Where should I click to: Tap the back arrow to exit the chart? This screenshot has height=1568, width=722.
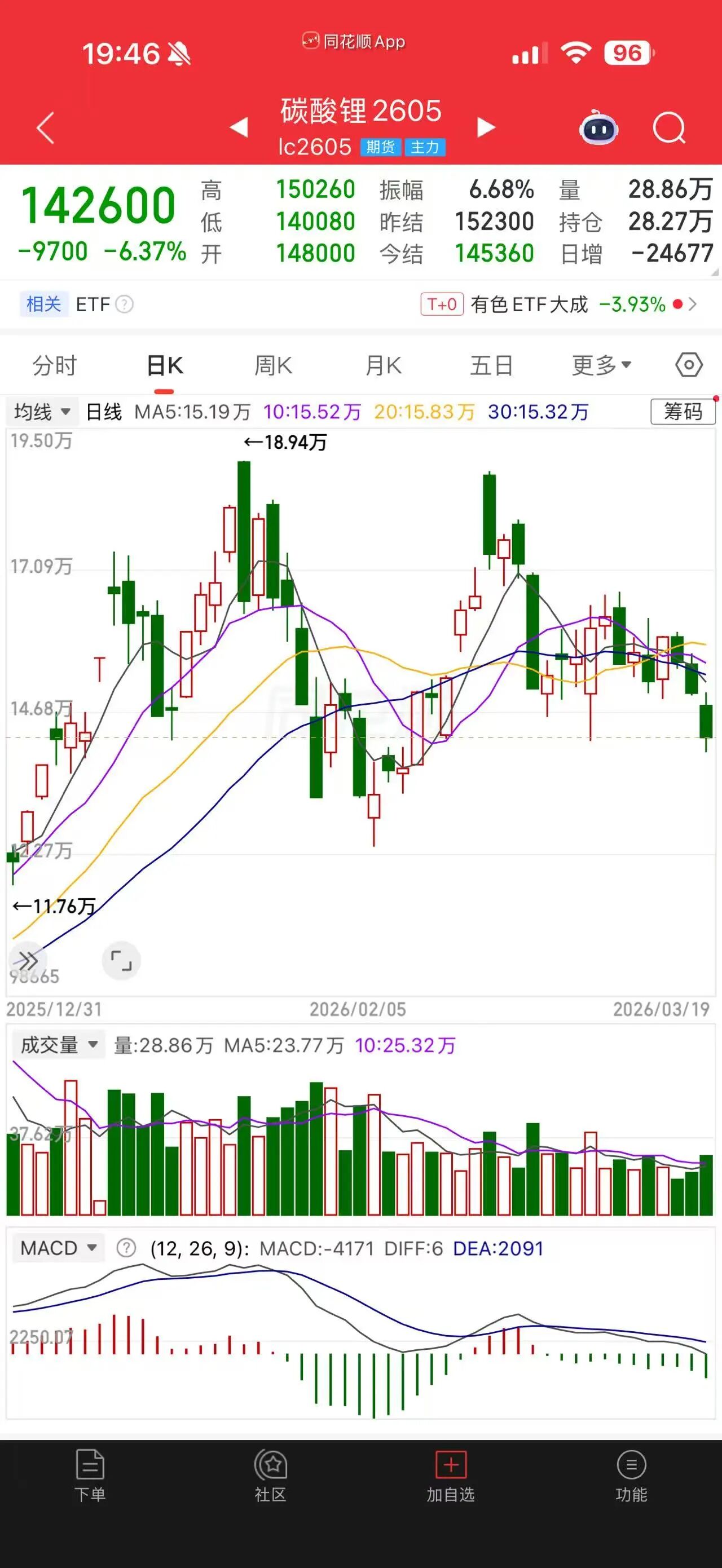click(x=43, y=127)
